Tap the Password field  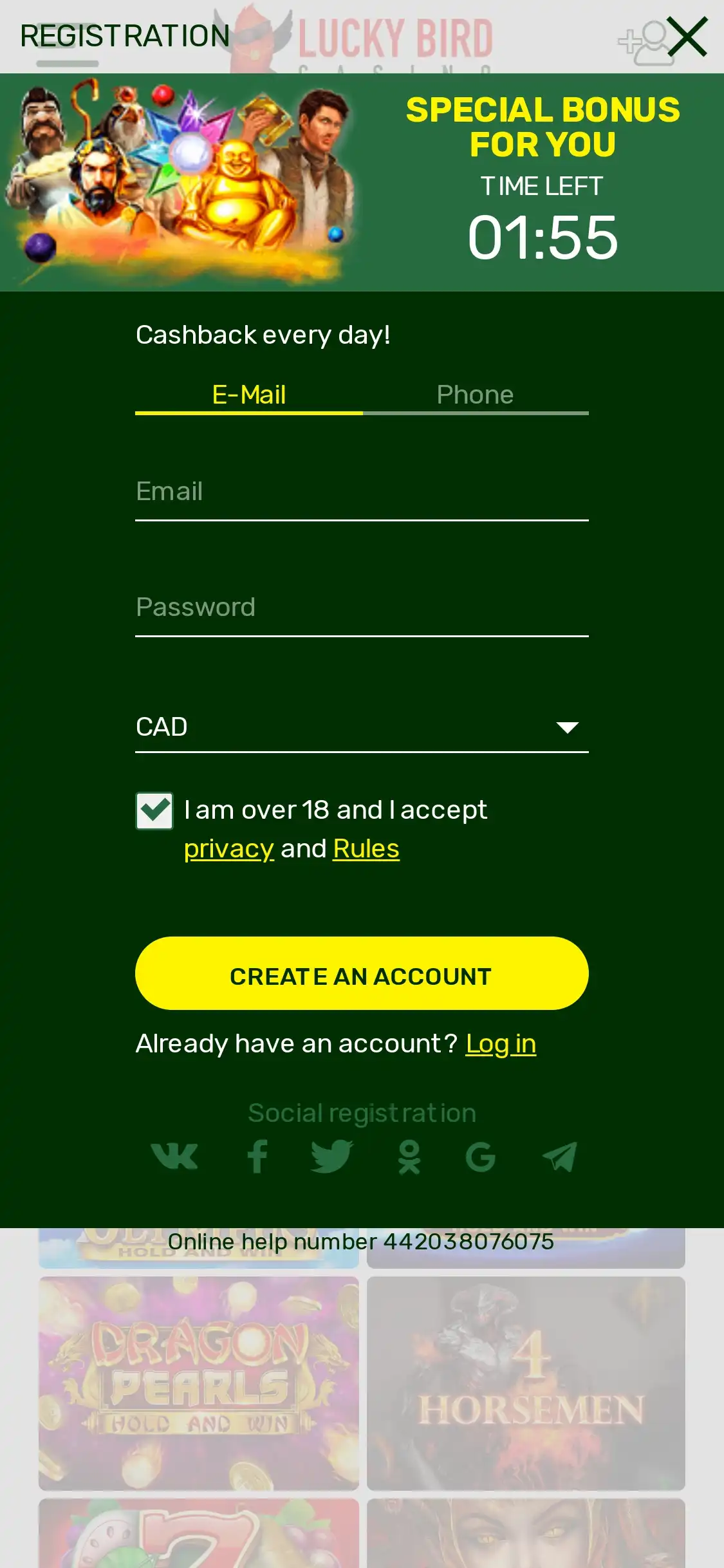362,608
